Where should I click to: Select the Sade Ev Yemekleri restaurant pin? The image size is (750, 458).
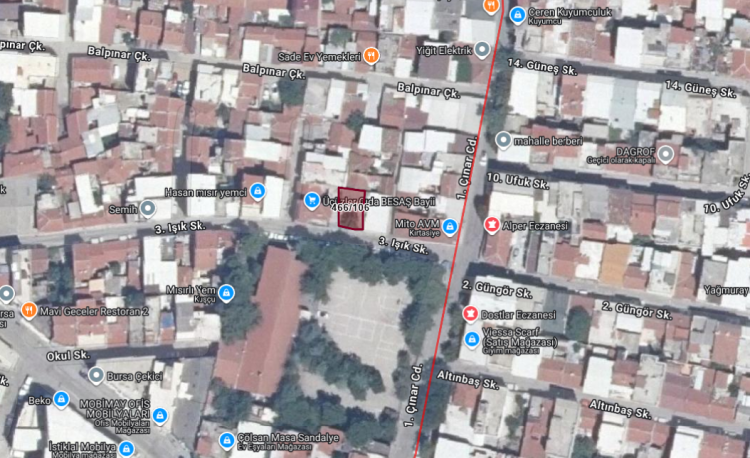tap(371, 56)
